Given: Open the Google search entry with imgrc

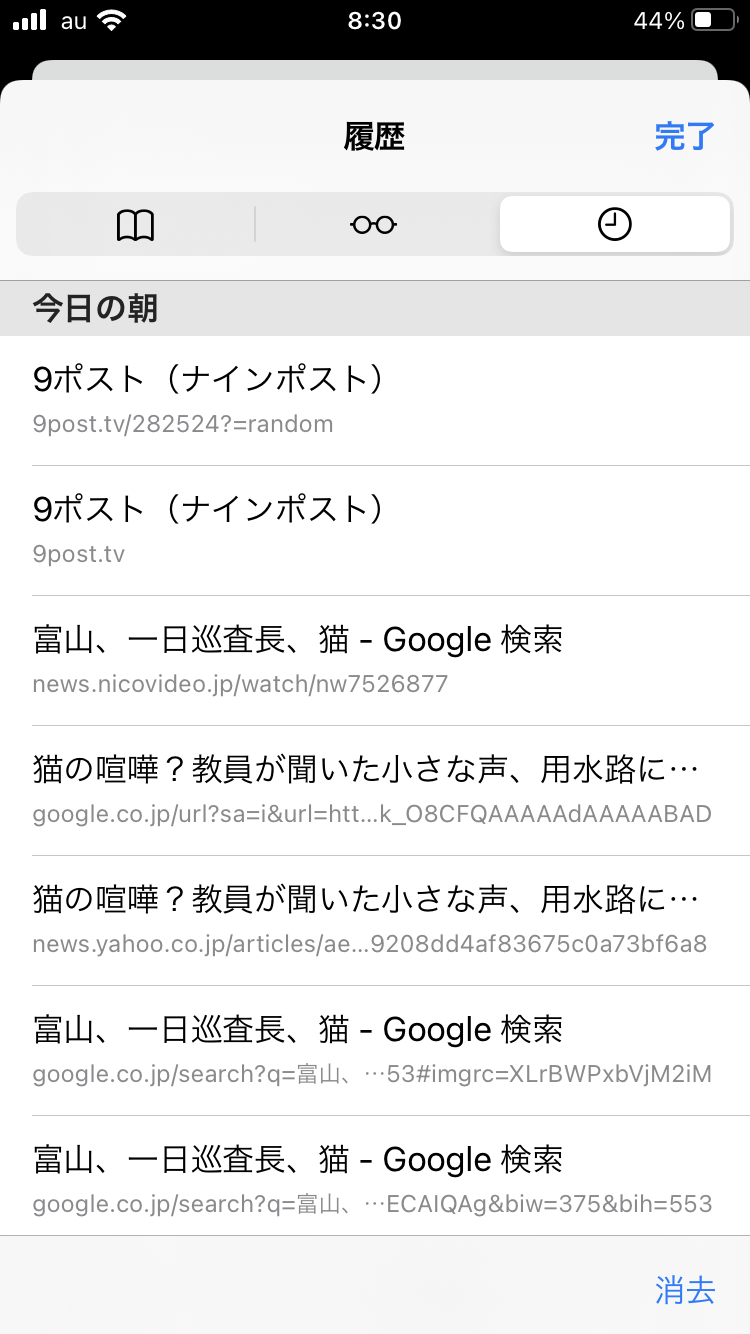Looking at the screenshot, I should (375, 1050).
